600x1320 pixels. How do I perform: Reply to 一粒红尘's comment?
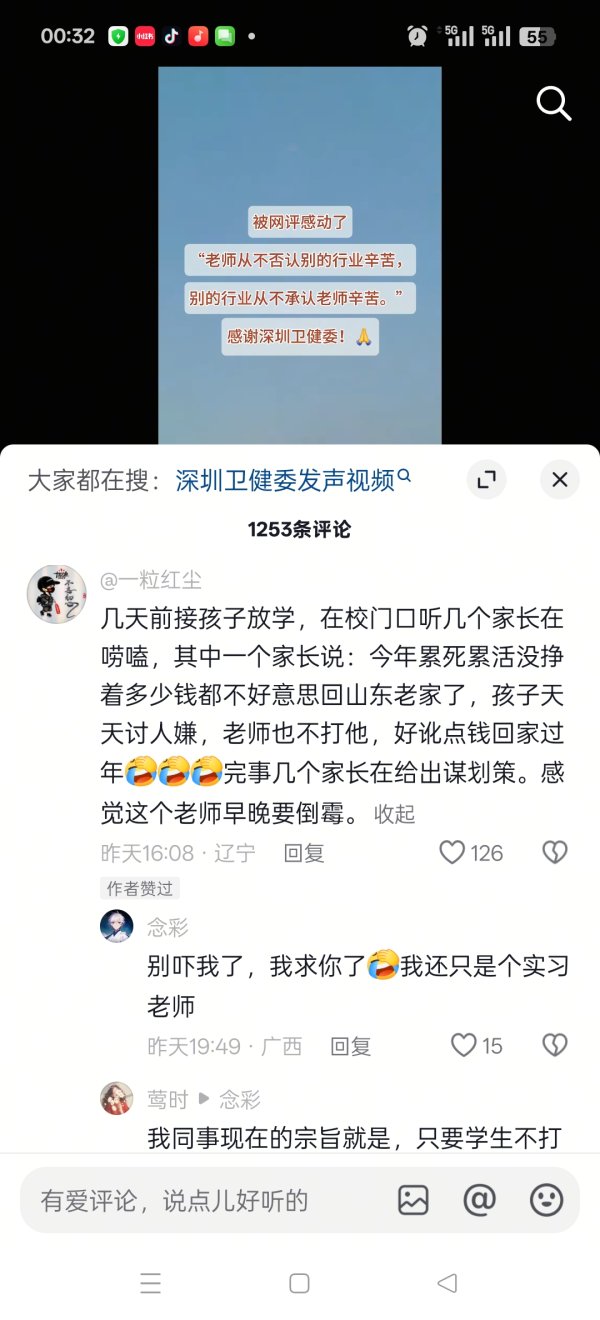tap(304, 853)
